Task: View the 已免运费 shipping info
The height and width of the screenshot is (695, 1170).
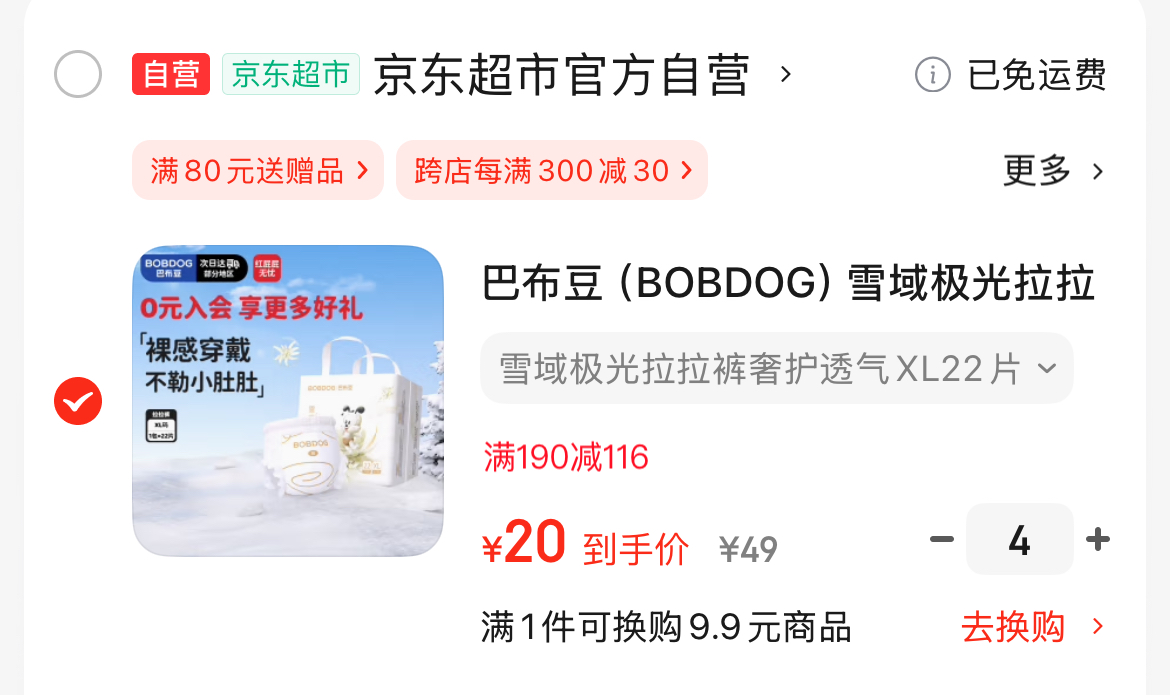Action: click(1012, 75)
